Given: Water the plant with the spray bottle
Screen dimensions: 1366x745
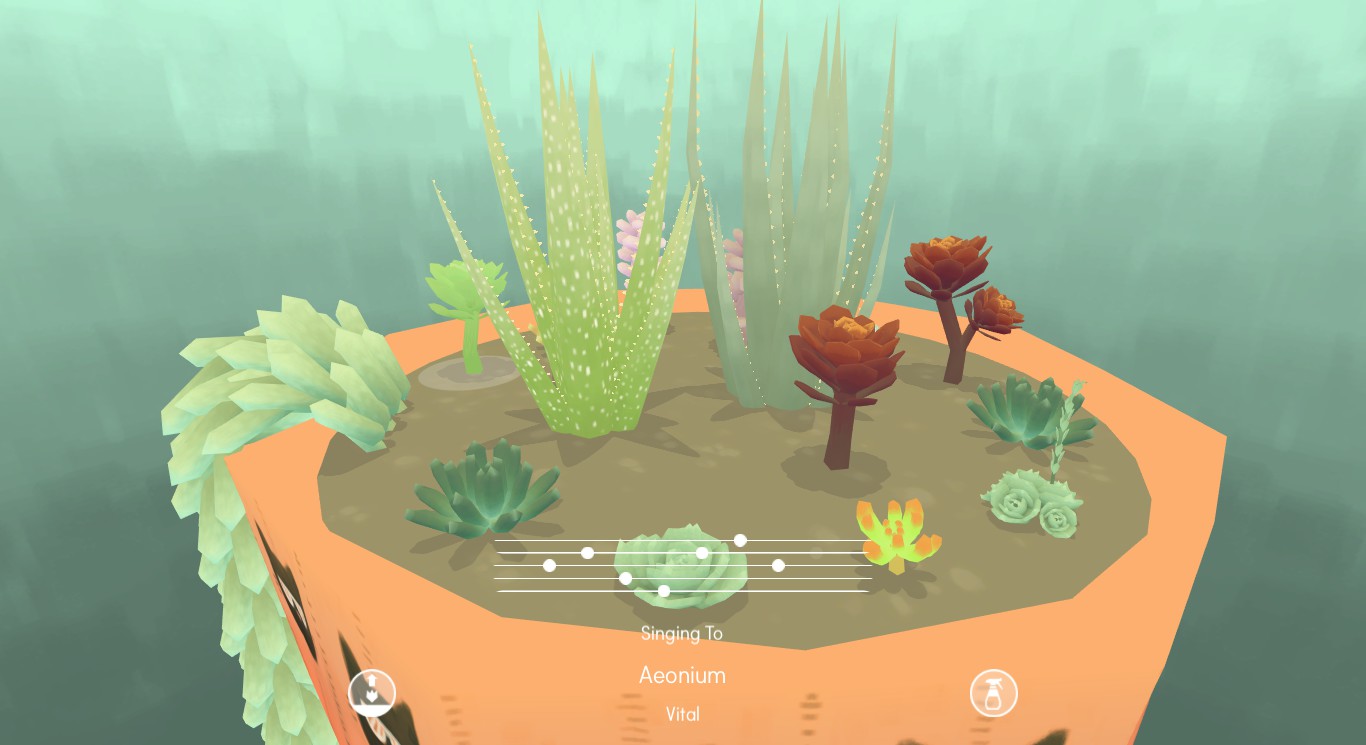Looking at the screenshot, I should (993, 693).
